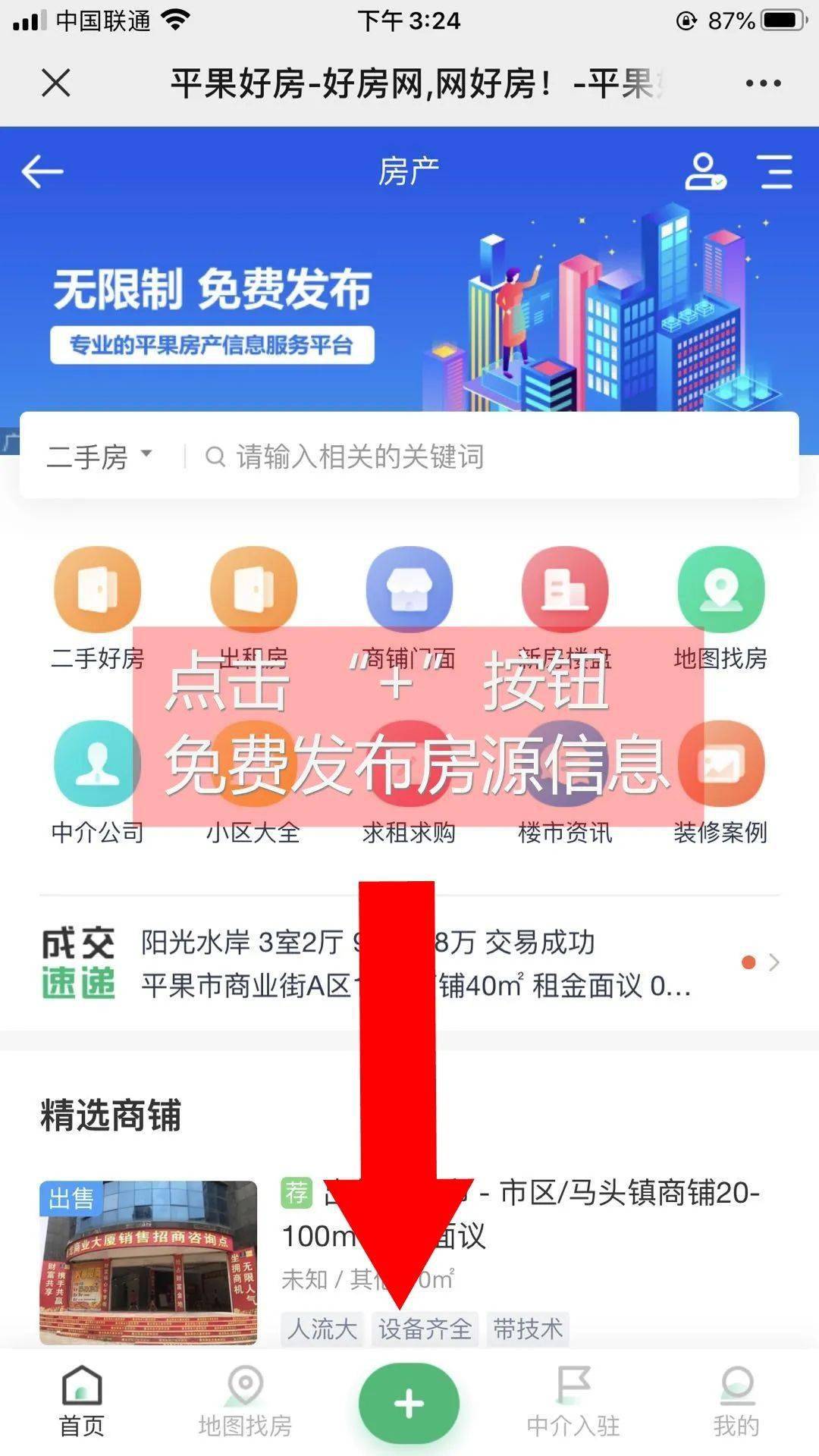Switch to the 我的 tab

[736, 1404]
